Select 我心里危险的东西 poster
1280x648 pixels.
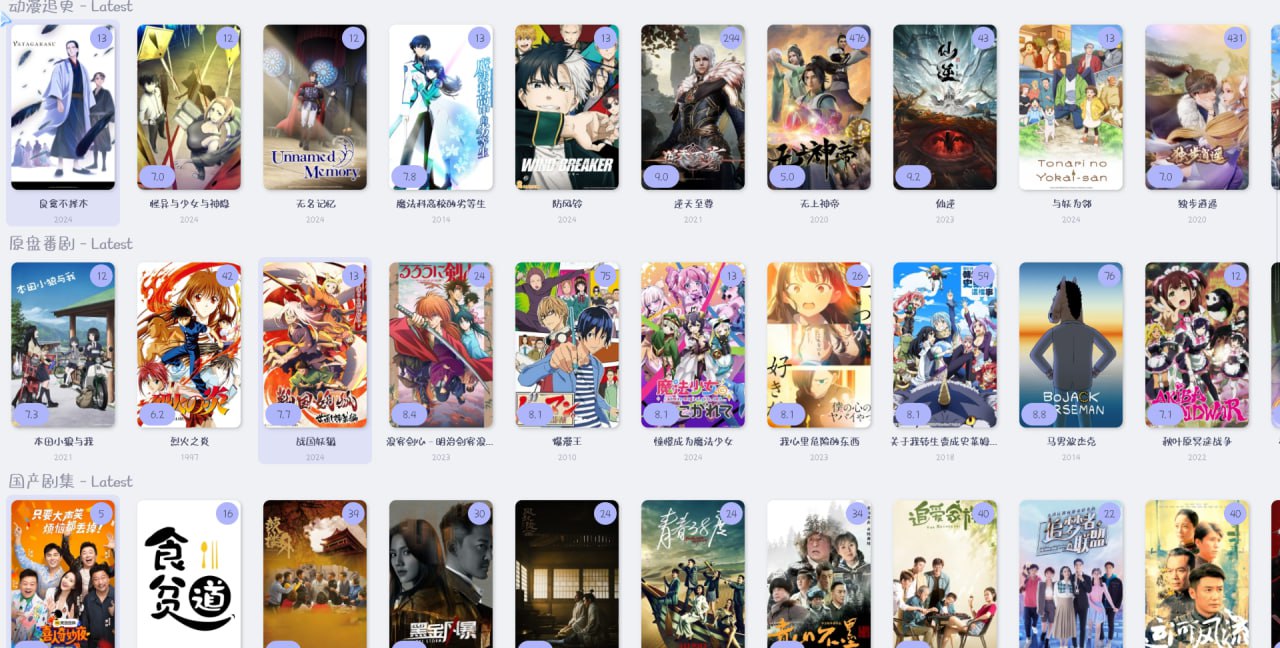[x=819, y=345]
